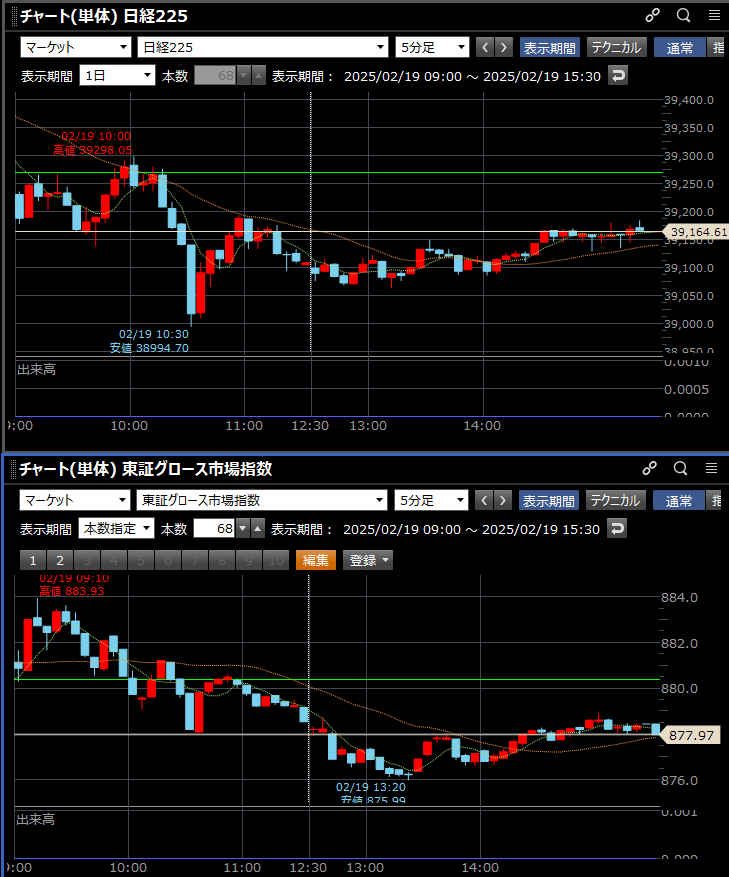This screenshot has width=729, height=877.
Task: Expand the 東証グロース市場指数 symbol dropdown
Action: click(263, 500)
